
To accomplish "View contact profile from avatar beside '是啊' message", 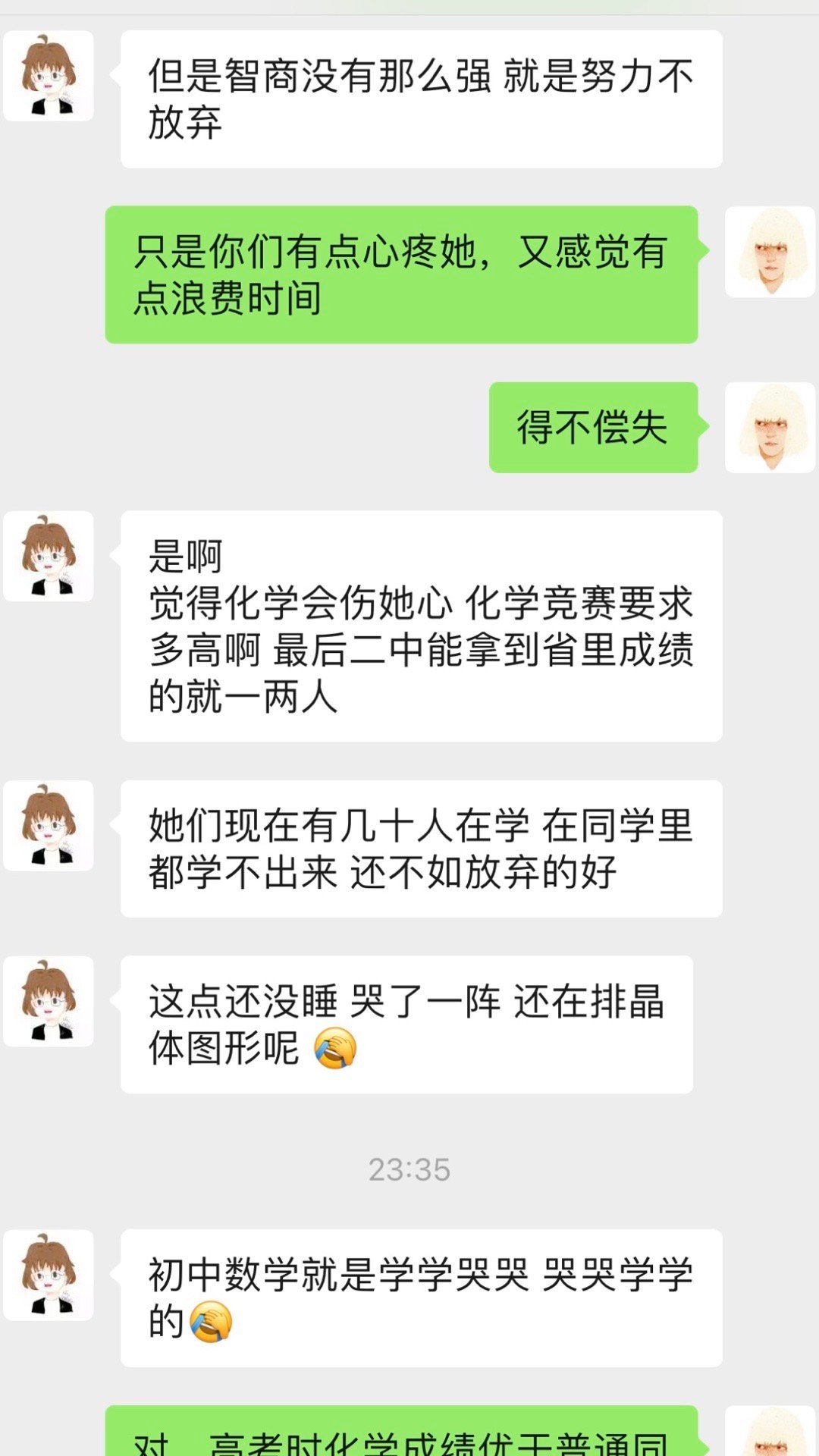I will click(49, 557).
